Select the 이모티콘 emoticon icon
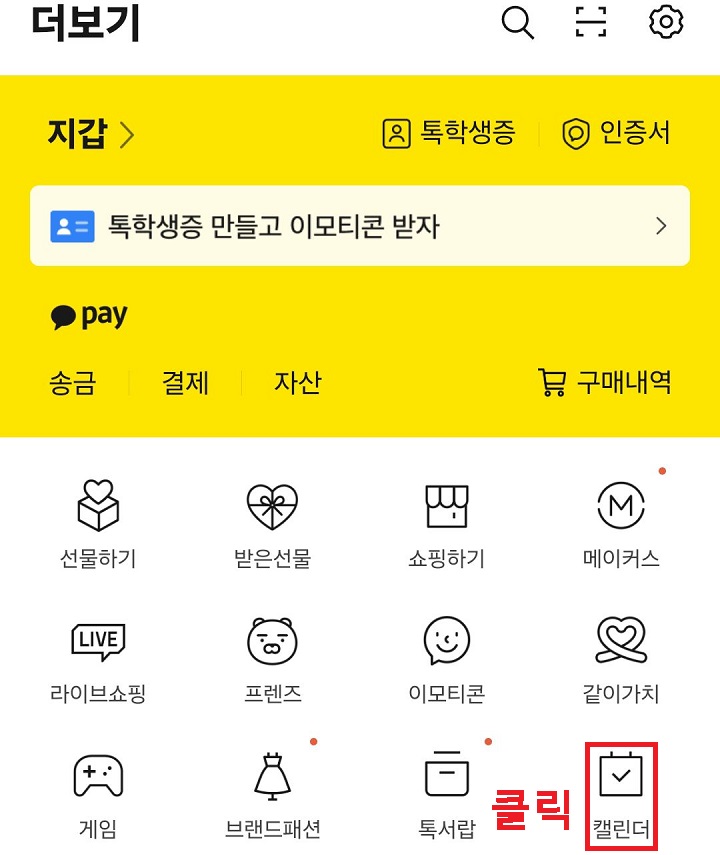This screenshot has width=720, height=855. (445, 655)
